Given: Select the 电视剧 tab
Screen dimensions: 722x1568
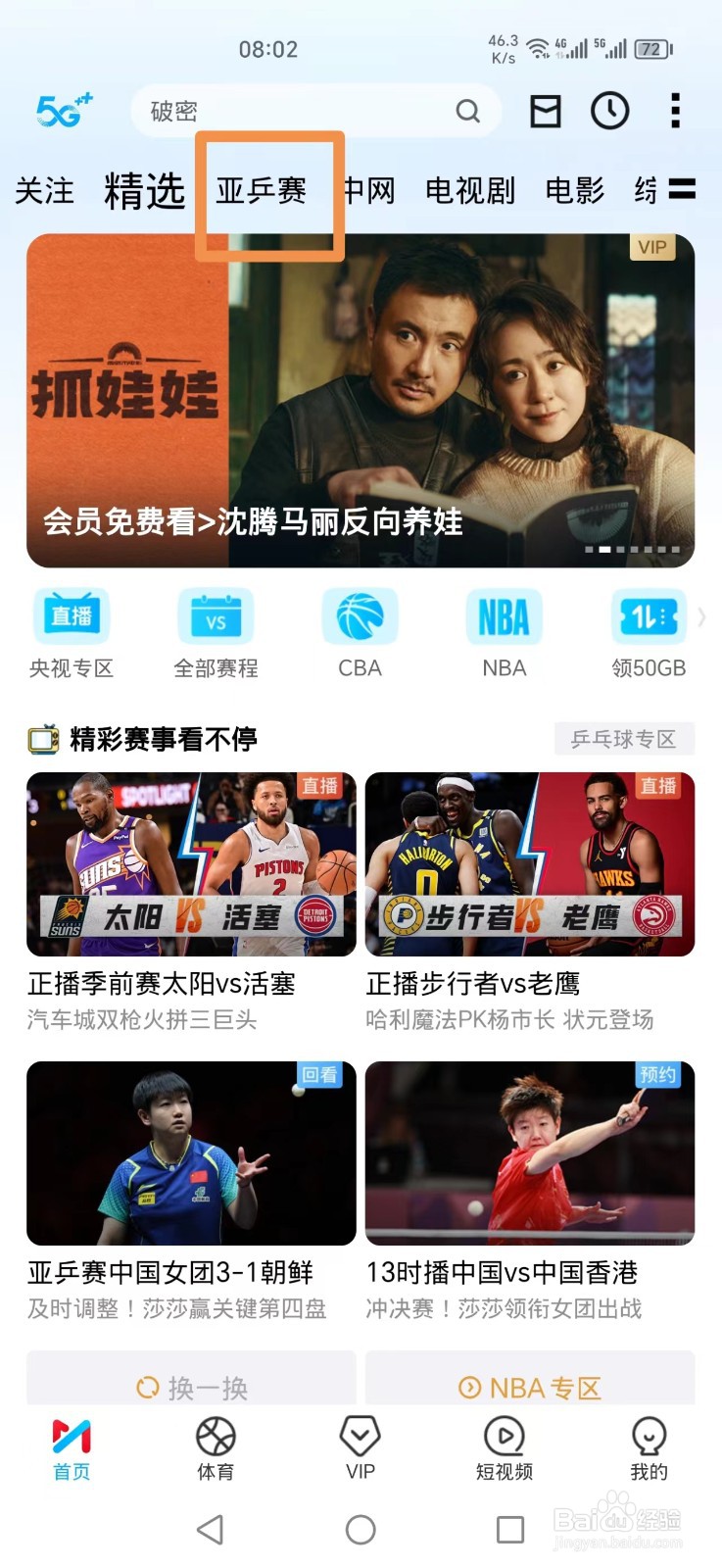Looking at the screenshot, I should point(470,191).
